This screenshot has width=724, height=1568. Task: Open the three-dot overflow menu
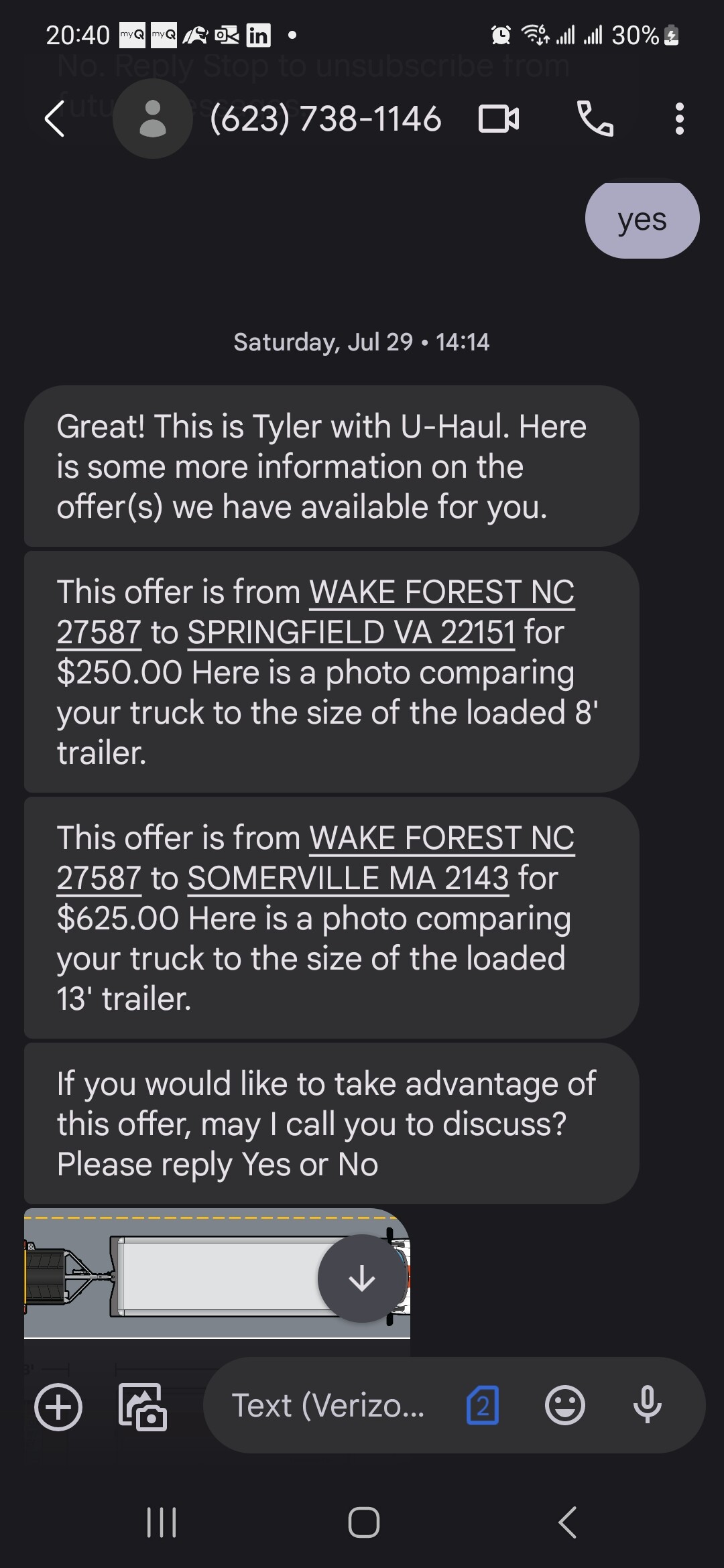(679, 119)
